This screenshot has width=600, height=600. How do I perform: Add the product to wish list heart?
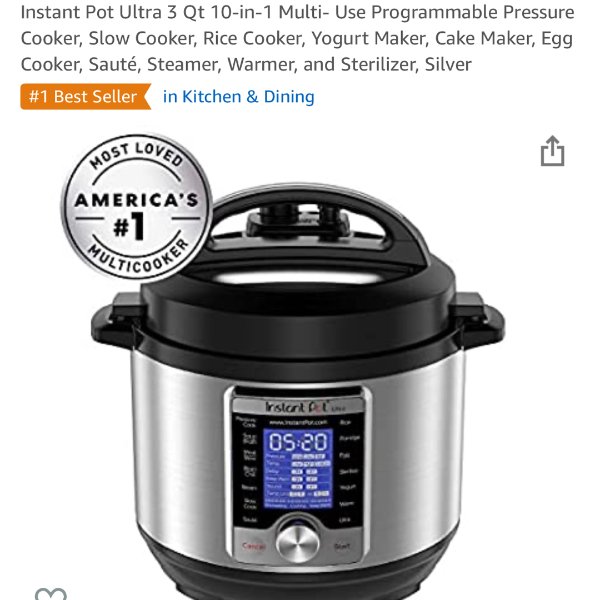[50, 593]
